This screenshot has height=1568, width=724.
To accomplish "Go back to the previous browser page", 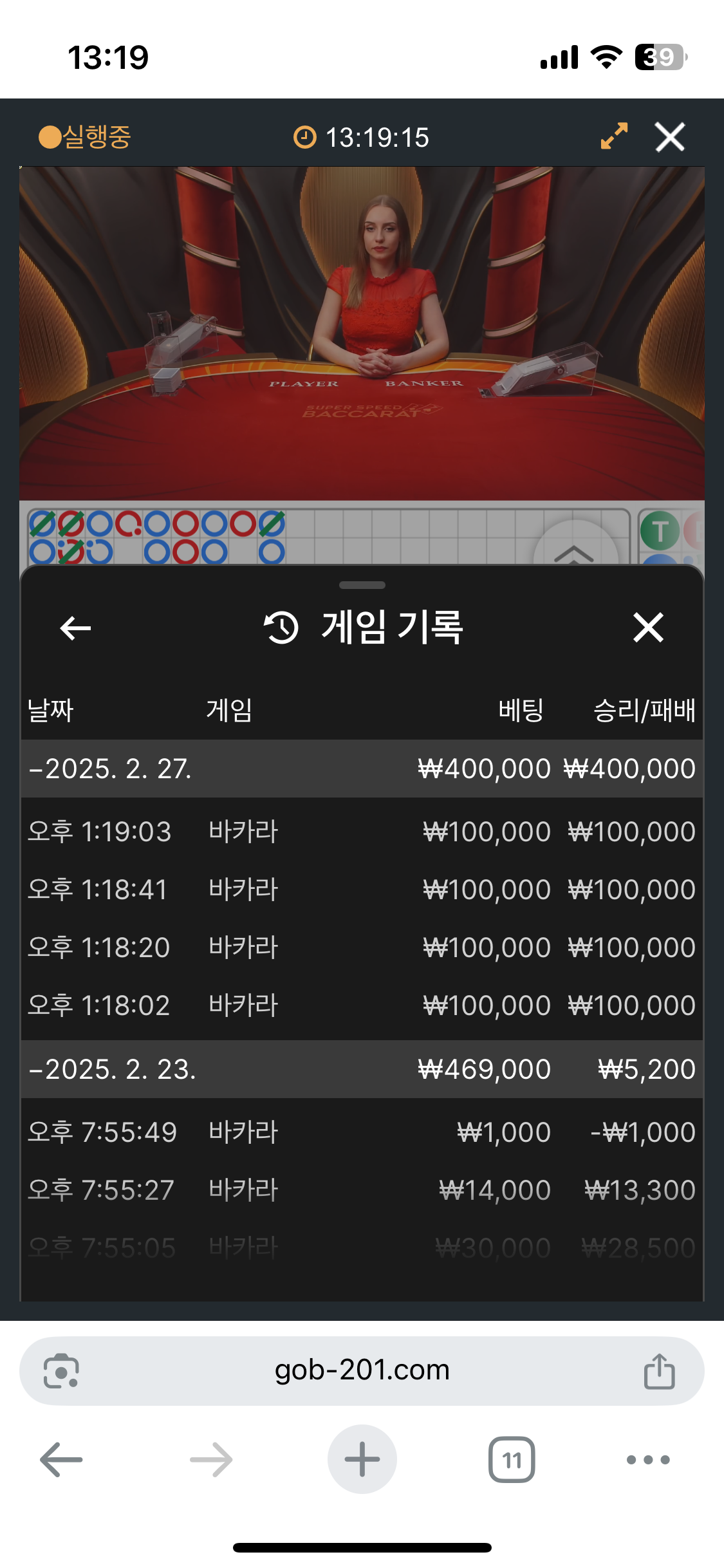I will [x=61, y=1459].
